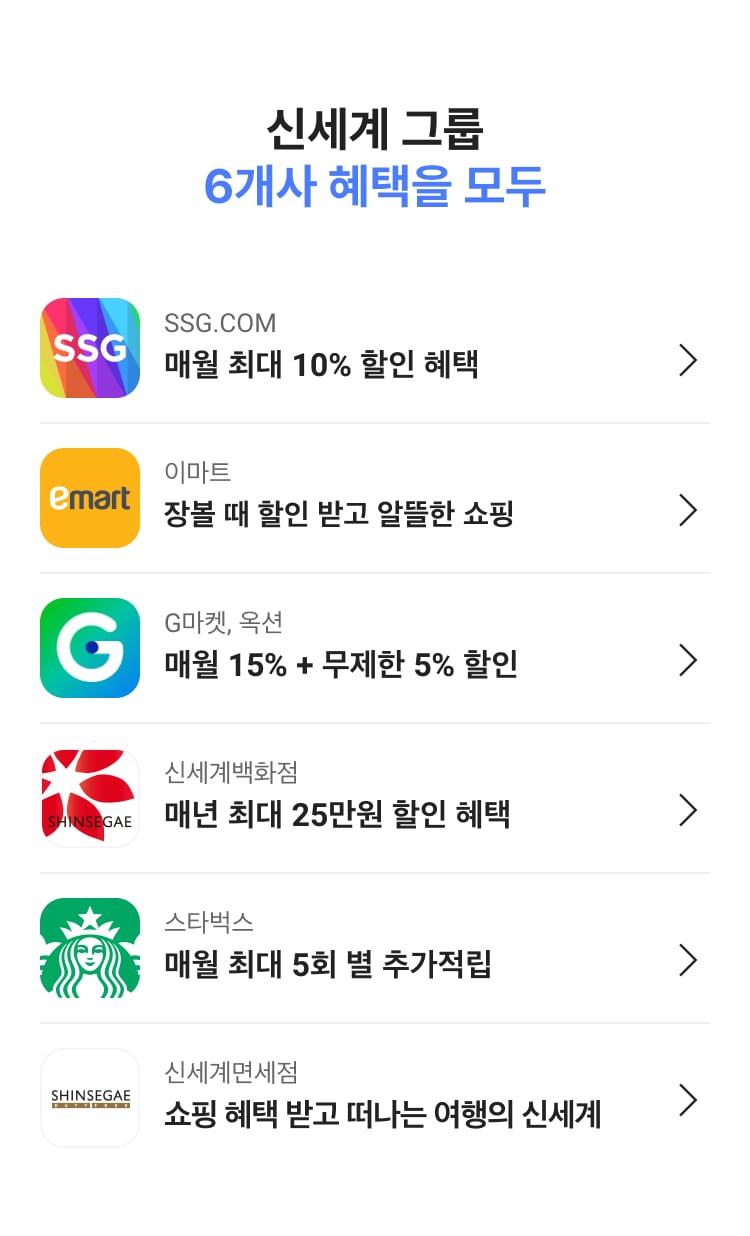View the 이마트 shopping discount benefit
This screenshot has height=1236, width=750.
tap(374, 498)
